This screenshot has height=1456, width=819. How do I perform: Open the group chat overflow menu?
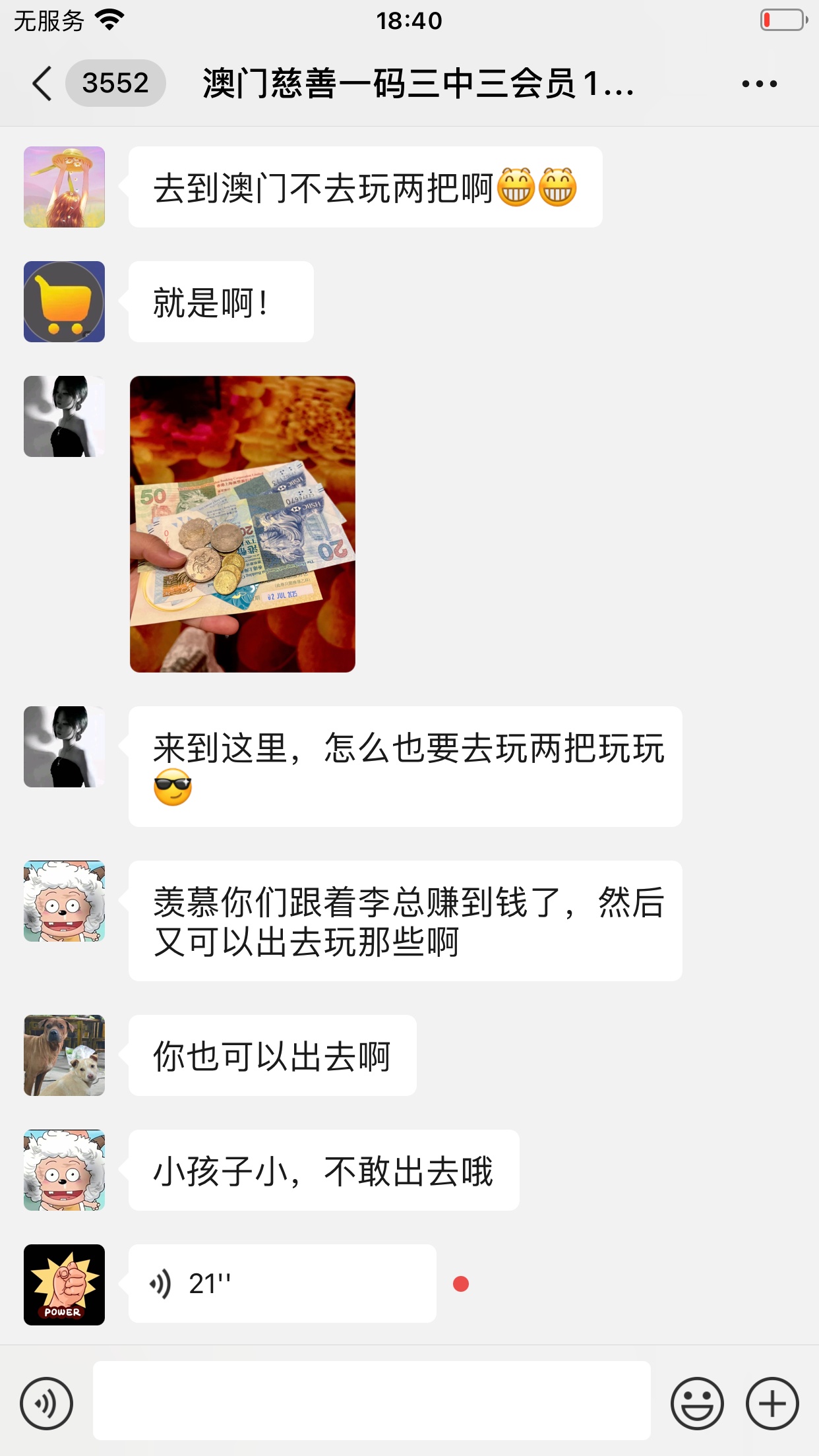point(759,84)
